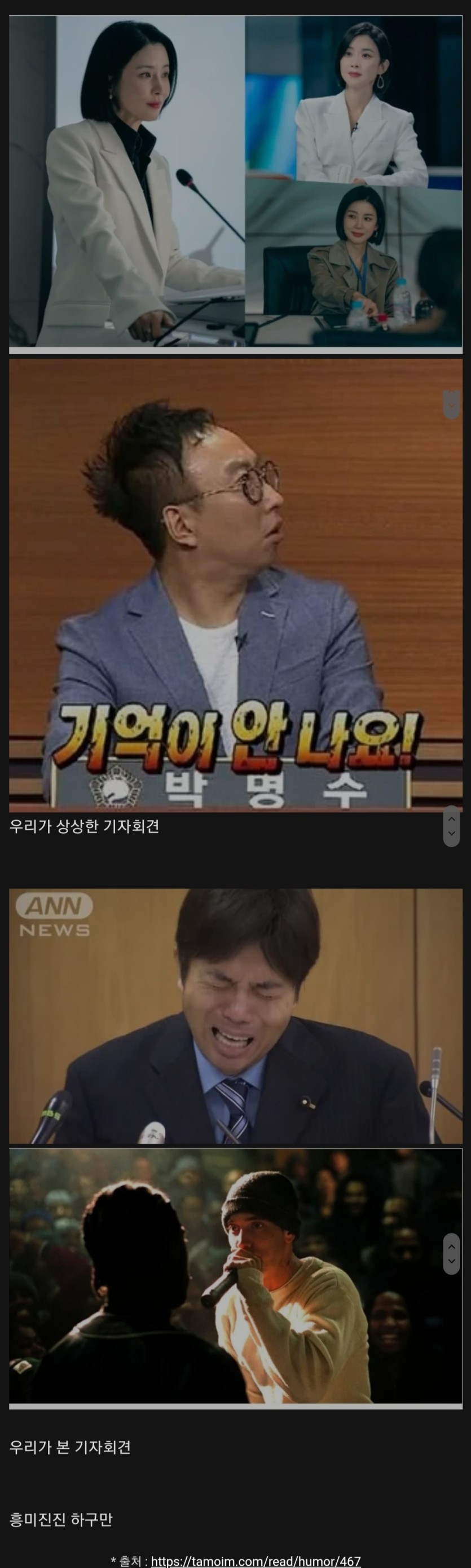Image resolution: width=471 pixels, height=1568 pixels.
Task: View the ANN News crying man image
Action: tap(236, 1015)
